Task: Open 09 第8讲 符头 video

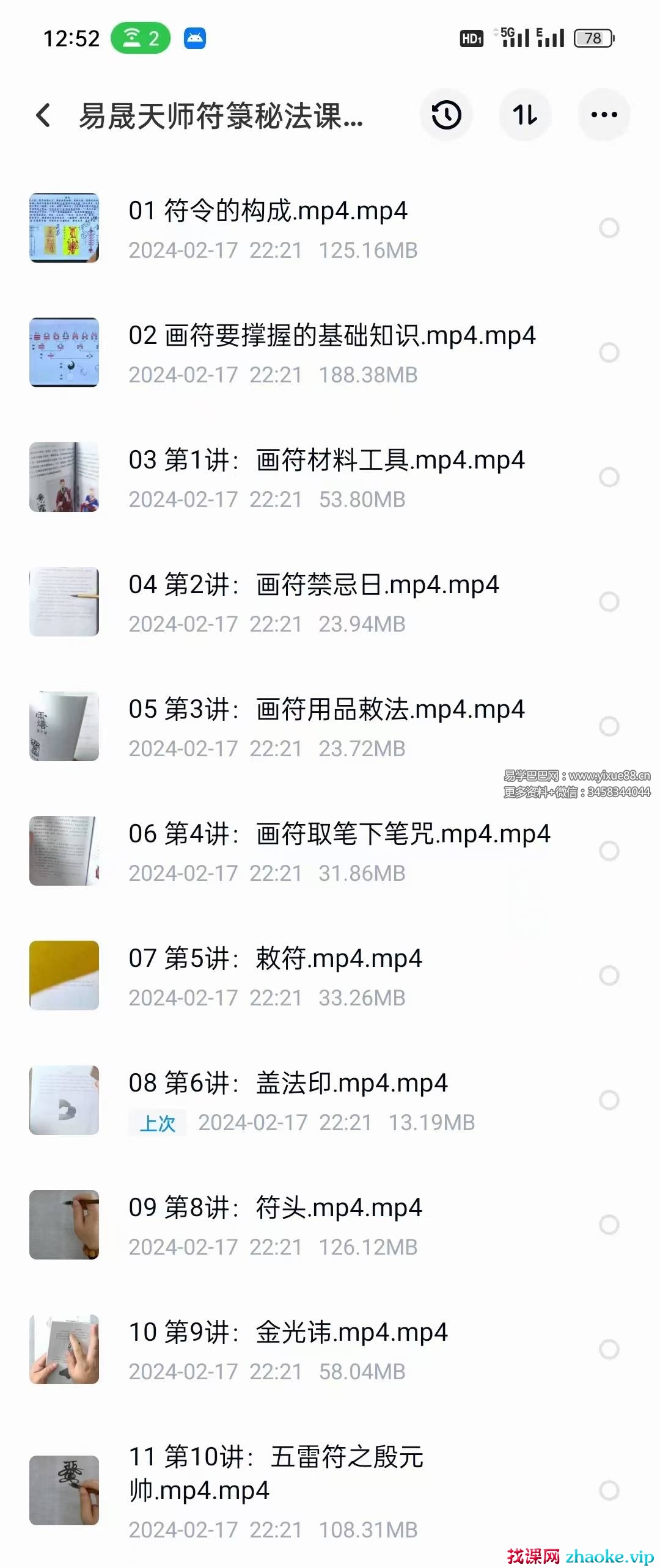Action: [x=275, y=1208]
